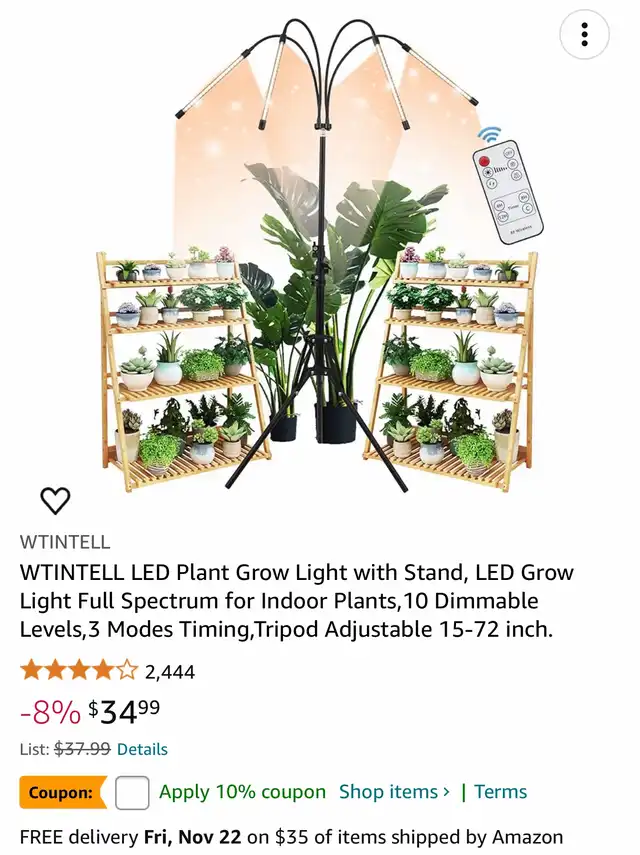Open list price Details link
Image resolution: width=640 pixels, height=855 pixels.
point(142,749)
